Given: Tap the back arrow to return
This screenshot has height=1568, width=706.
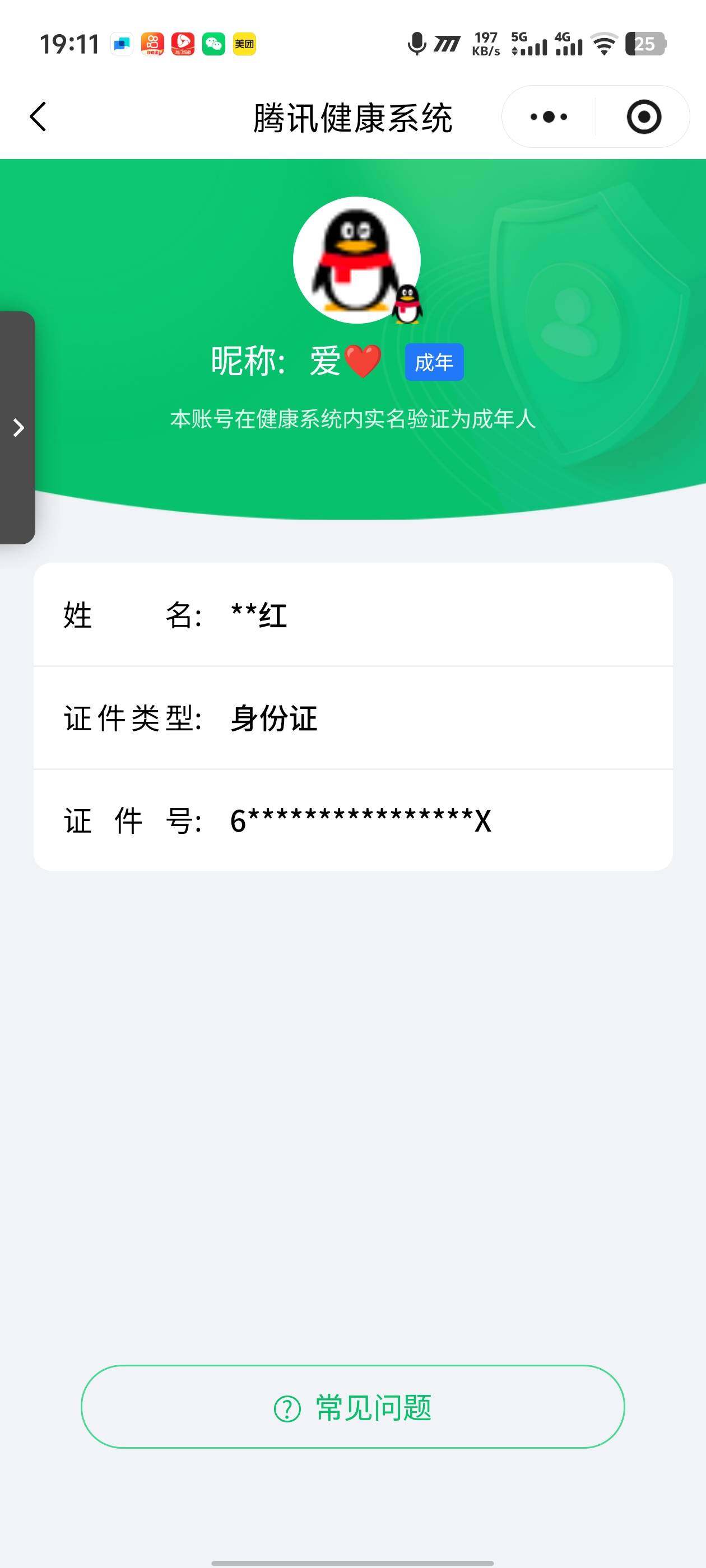Looking at the screenshot, I should pos(38,116).
